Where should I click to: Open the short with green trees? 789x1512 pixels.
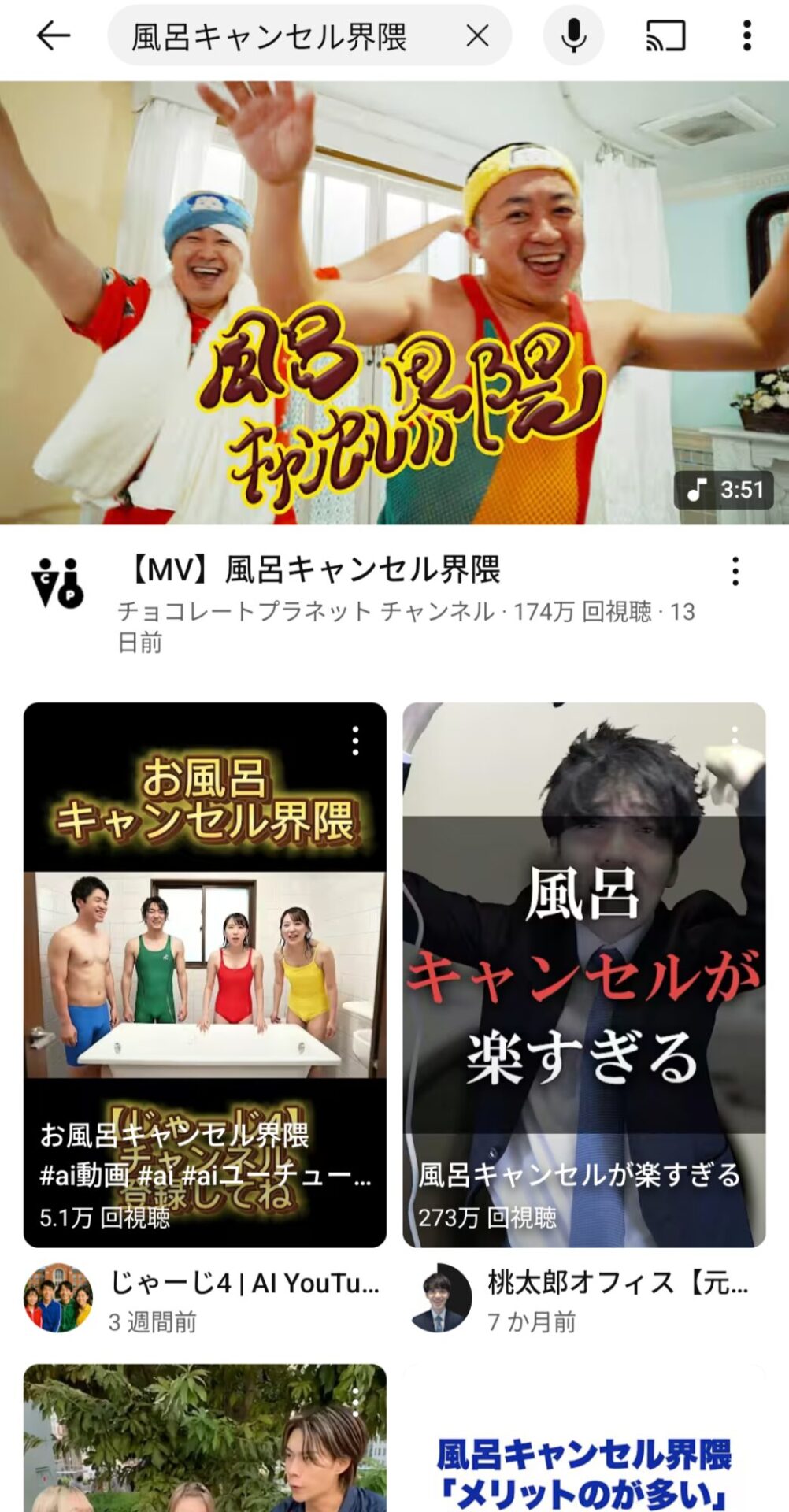[x=205, y=1449]
